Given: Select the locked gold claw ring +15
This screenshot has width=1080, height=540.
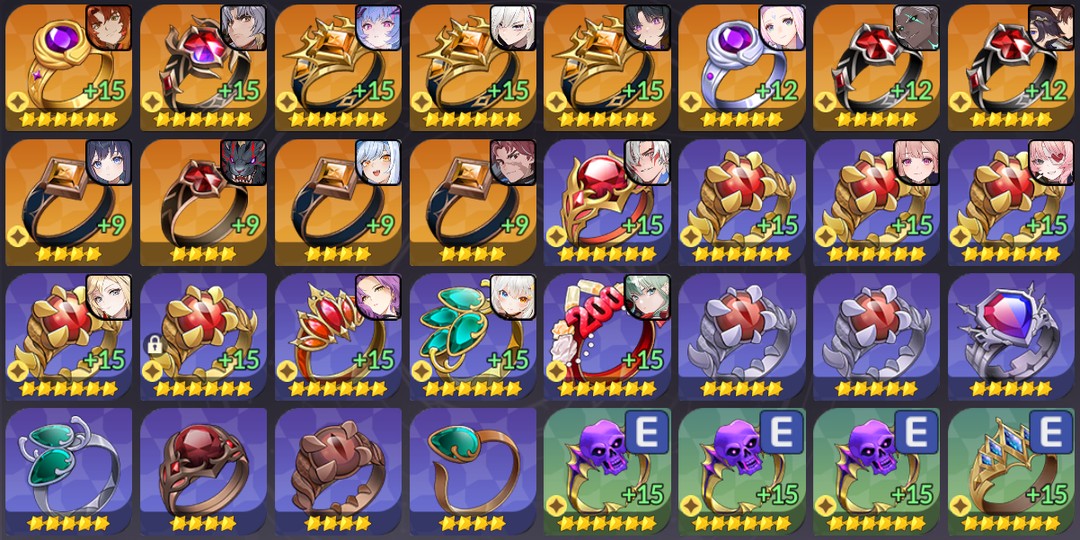Looking at the screenshot, I should (202, 336).
